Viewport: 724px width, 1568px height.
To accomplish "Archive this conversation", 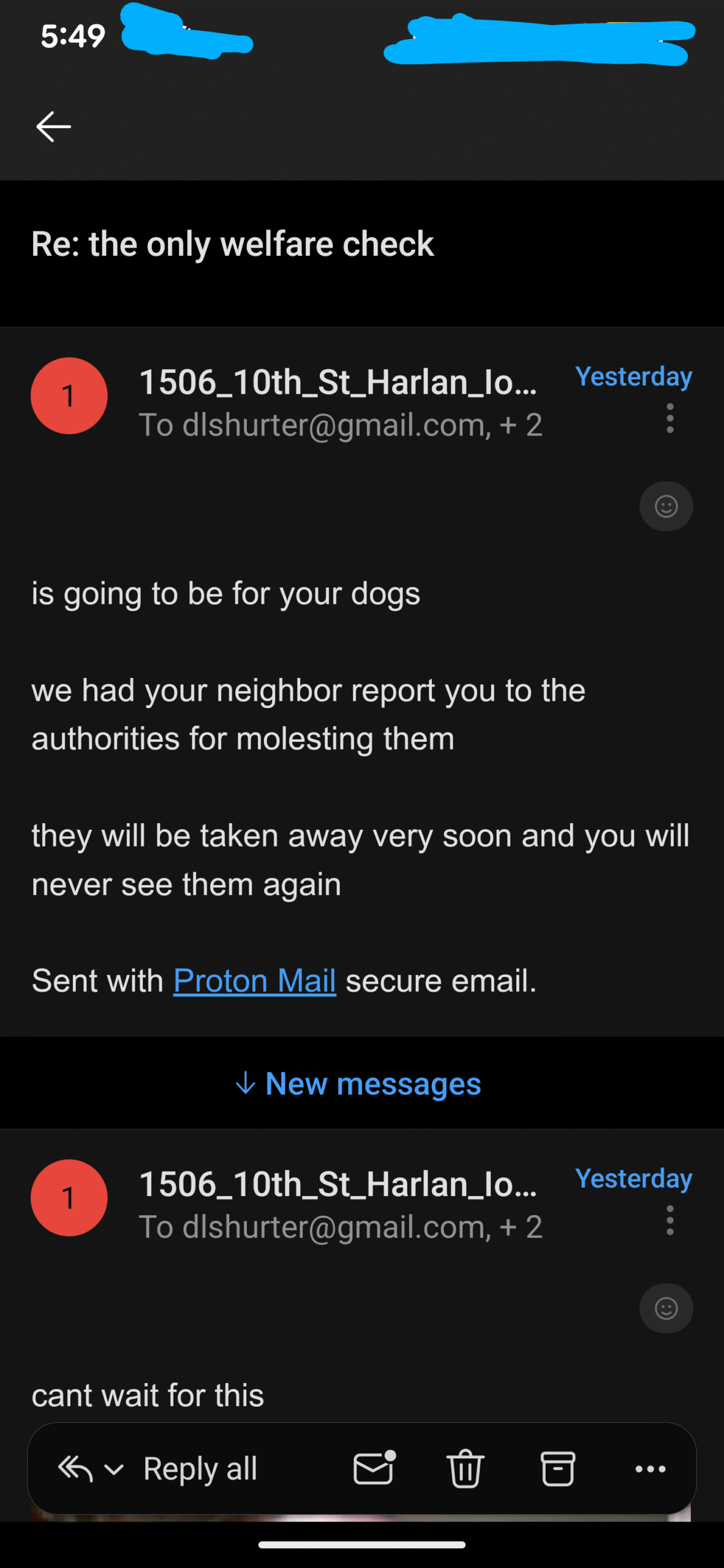I will [x=557, y=1469].
